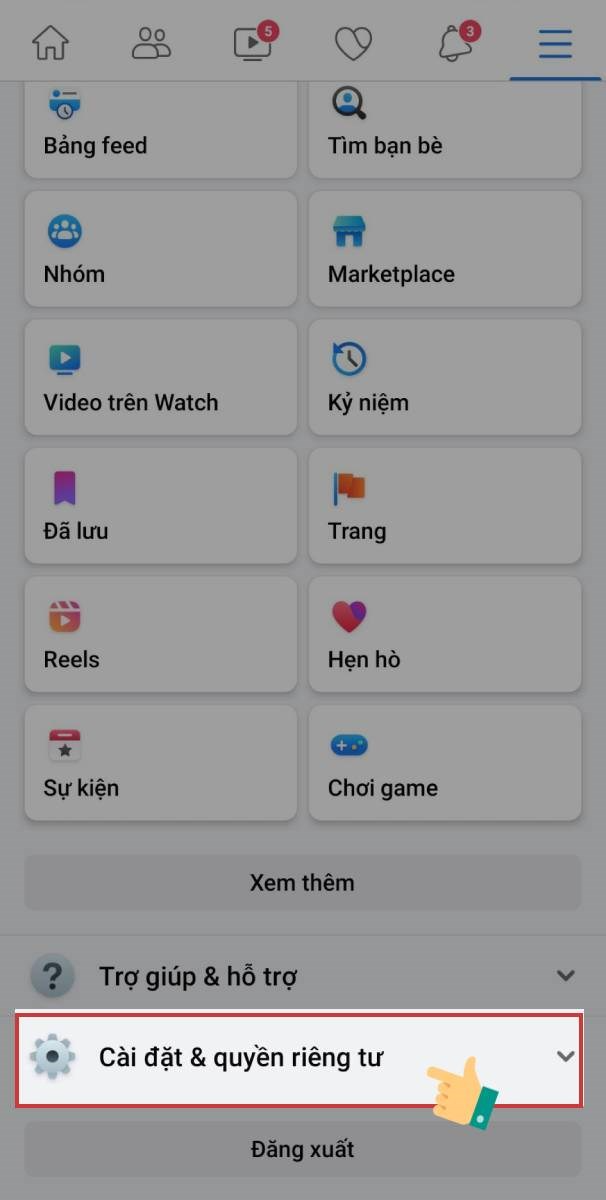Go to the Home feed tab
606x1200 pixels.
pos(51,43)
